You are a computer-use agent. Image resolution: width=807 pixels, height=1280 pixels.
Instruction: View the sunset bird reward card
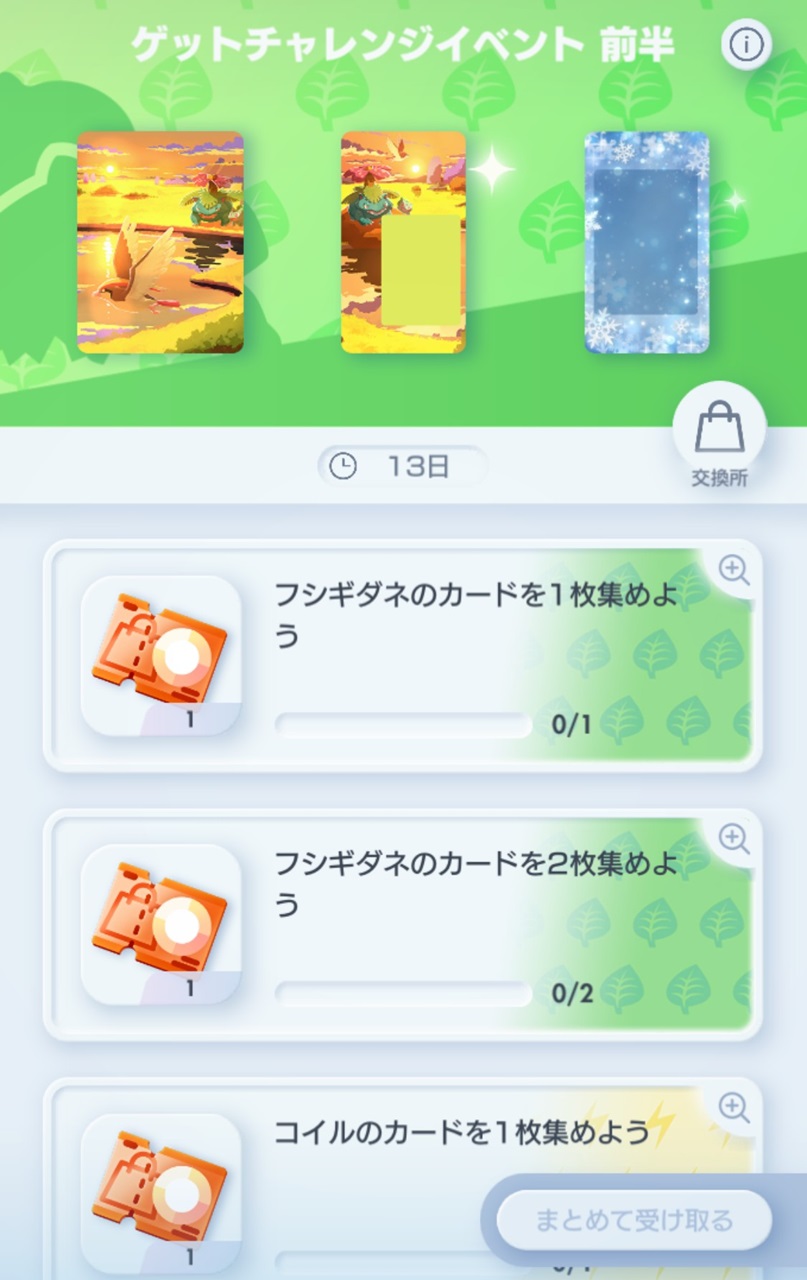tap(160, 242)
